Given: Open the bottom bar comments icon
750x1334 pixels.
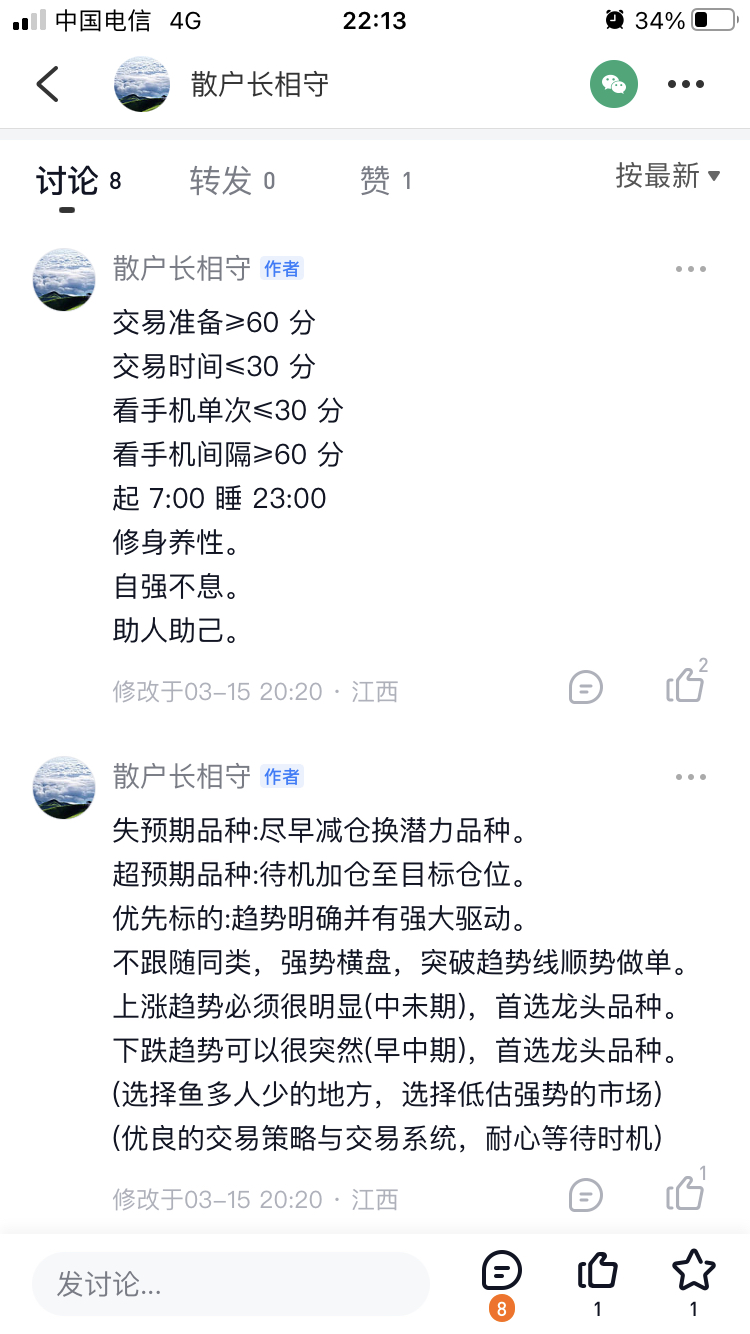Looking at the screenshot, I should click(501, 1273).
